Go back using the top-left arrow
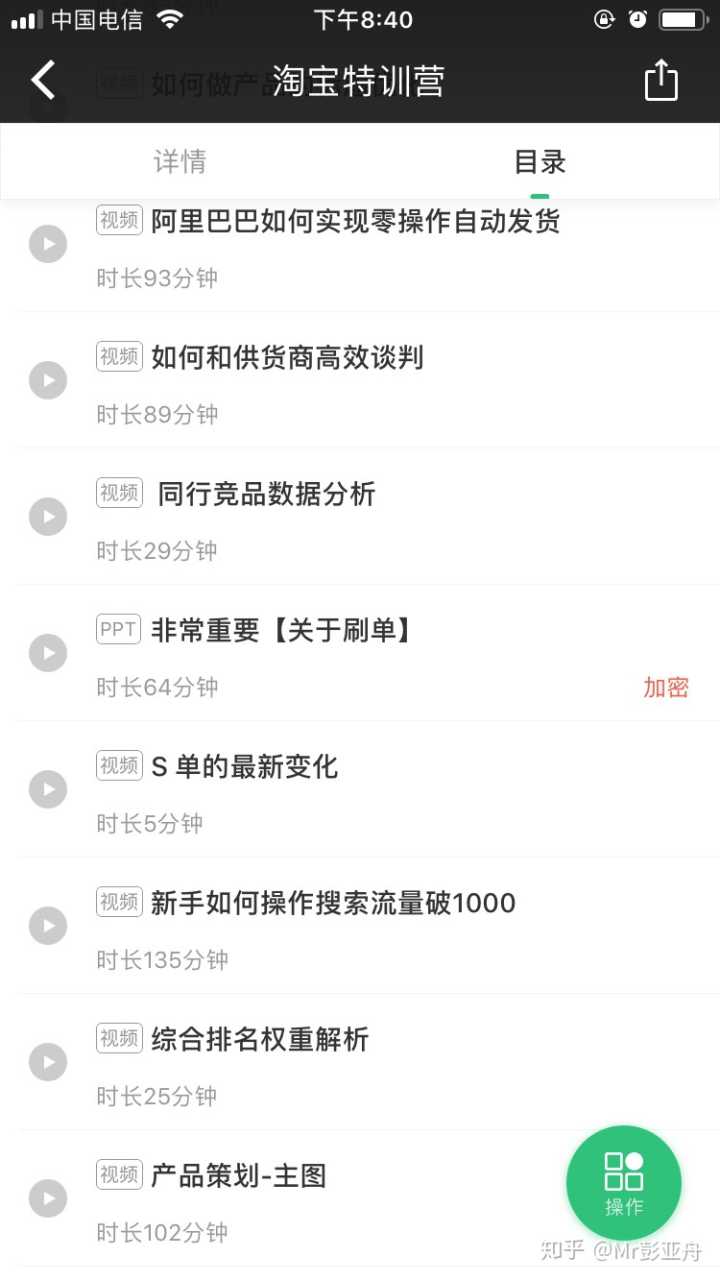Screen dimensions: 720x1281 click(x=43, y=80)
